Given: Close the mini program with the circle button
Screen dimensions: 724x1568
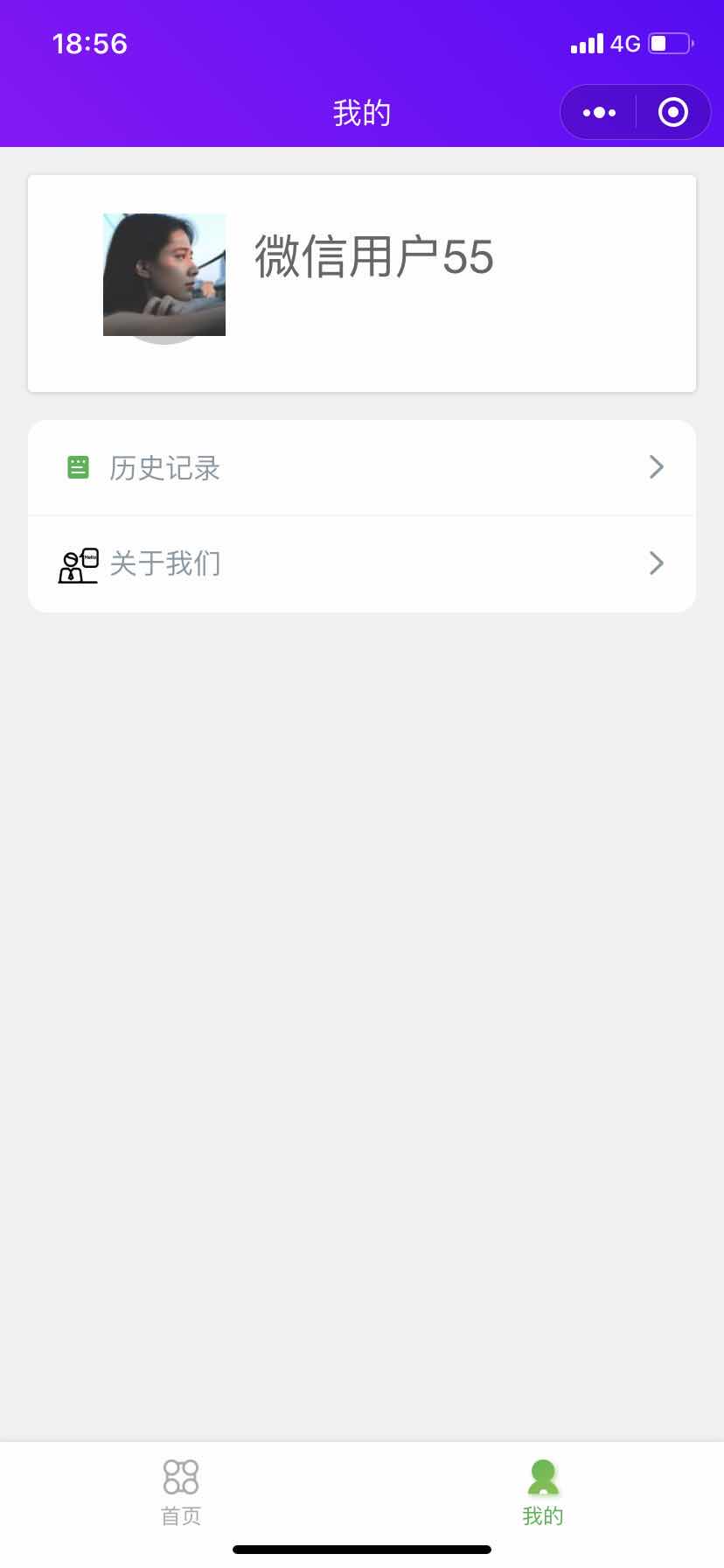Looking at the screenshot, I should click(x=672, y=113).
